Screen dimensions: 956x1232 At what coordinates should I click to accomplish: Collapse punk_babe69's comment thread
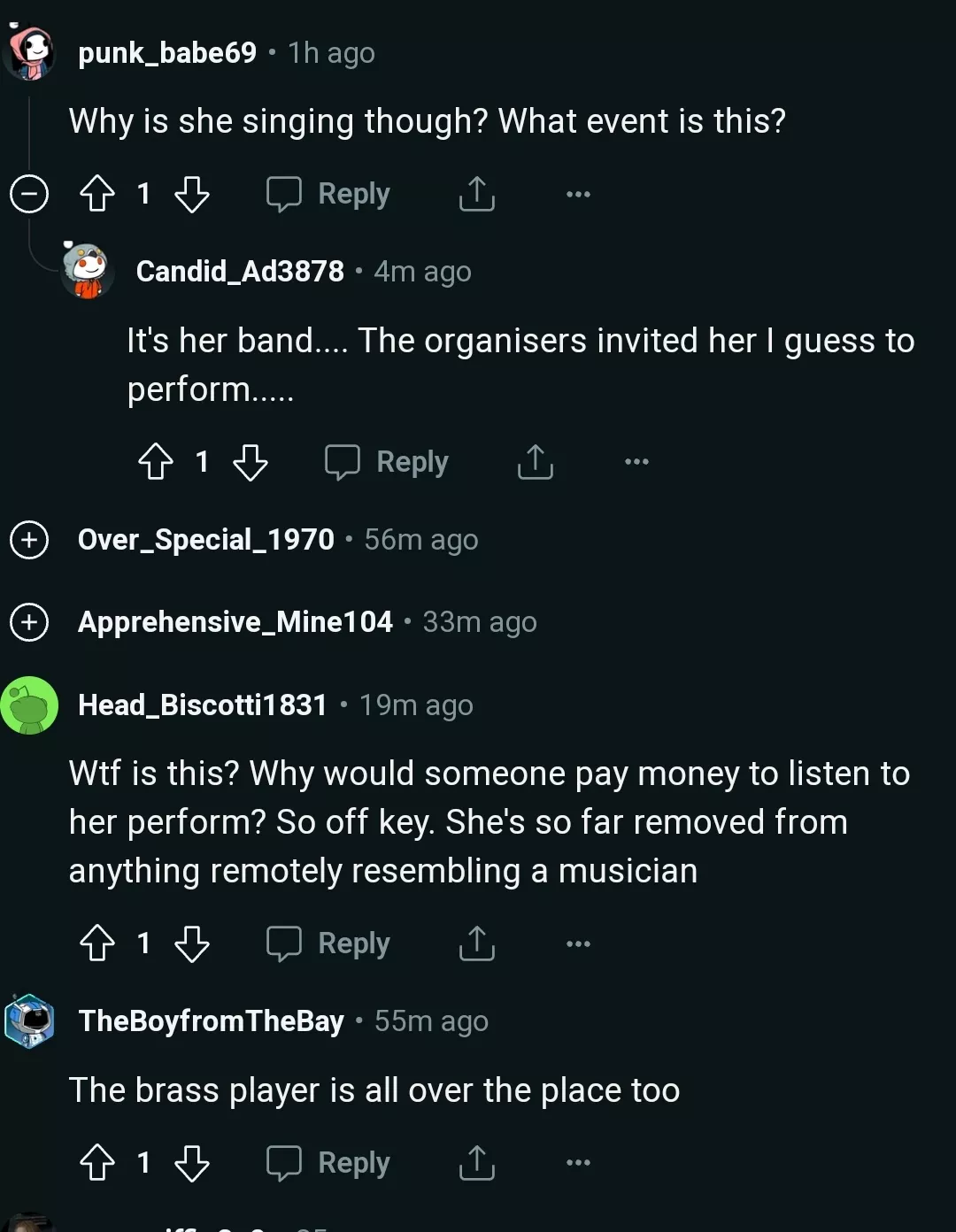click(x=29, y=194)
